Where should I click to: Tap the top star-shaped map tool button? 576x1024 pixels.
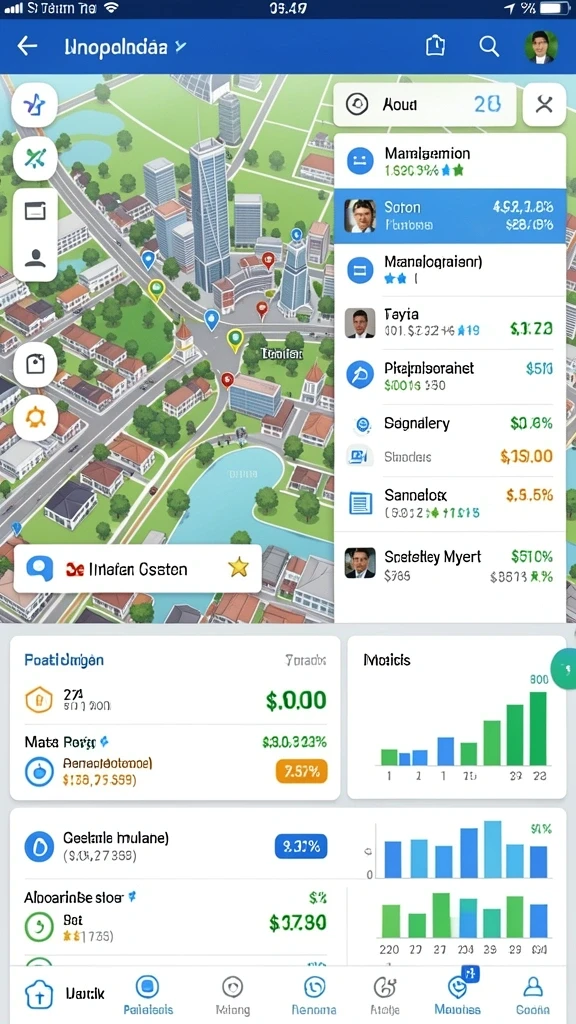pyautogui.click(x=35, y=105)
